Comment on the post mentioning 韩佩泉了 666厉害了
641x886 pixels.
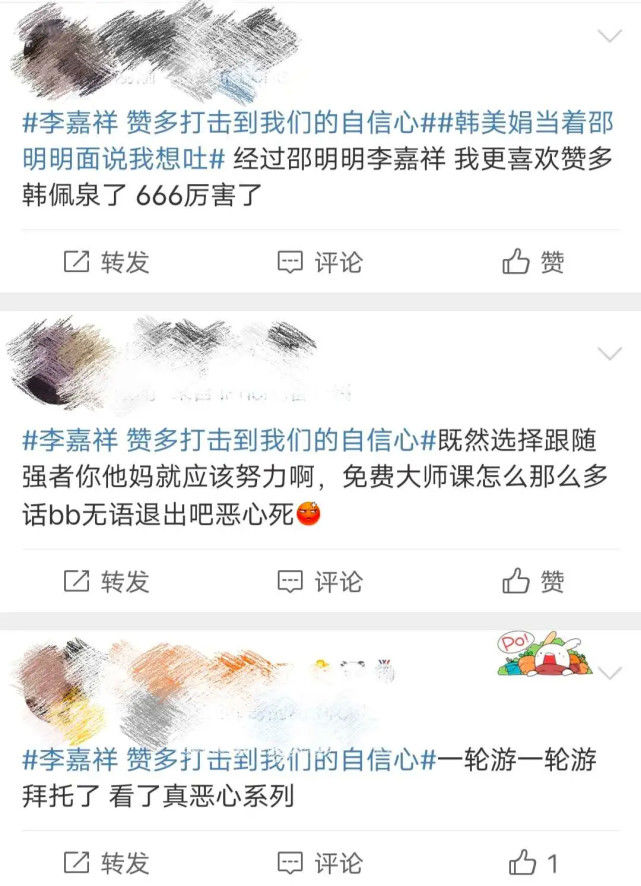click(x=319, y=262)
